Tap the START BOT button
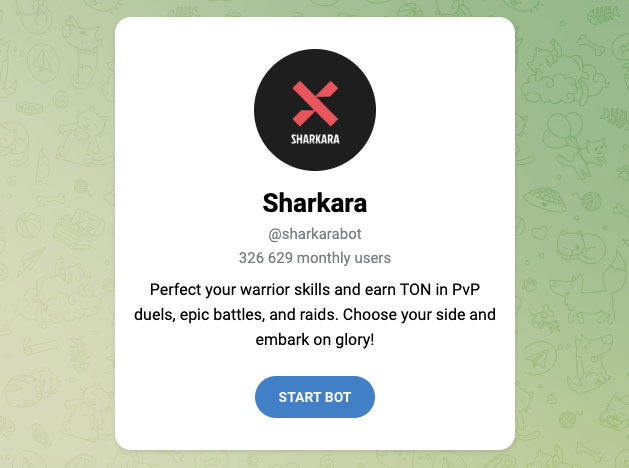The width and height of the screenshot is (629, 468). point(314,397)
